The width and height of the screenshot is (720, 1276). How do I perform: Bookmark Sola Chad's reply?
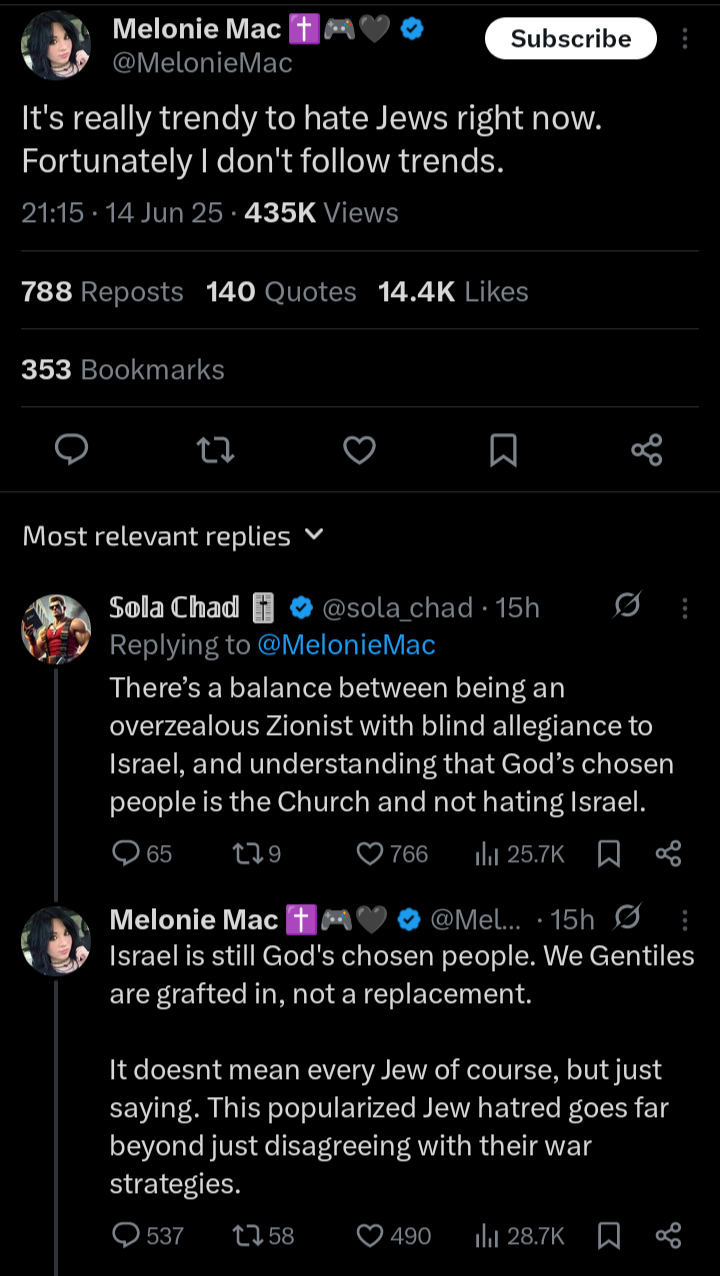[x=609, y=853]
